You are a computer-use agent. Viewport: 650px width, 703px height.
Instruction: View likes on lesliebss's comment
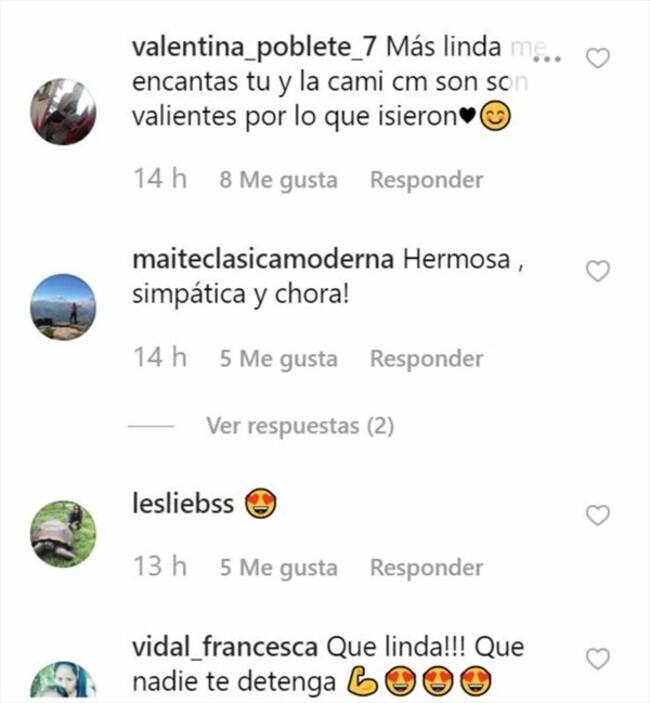279,567
